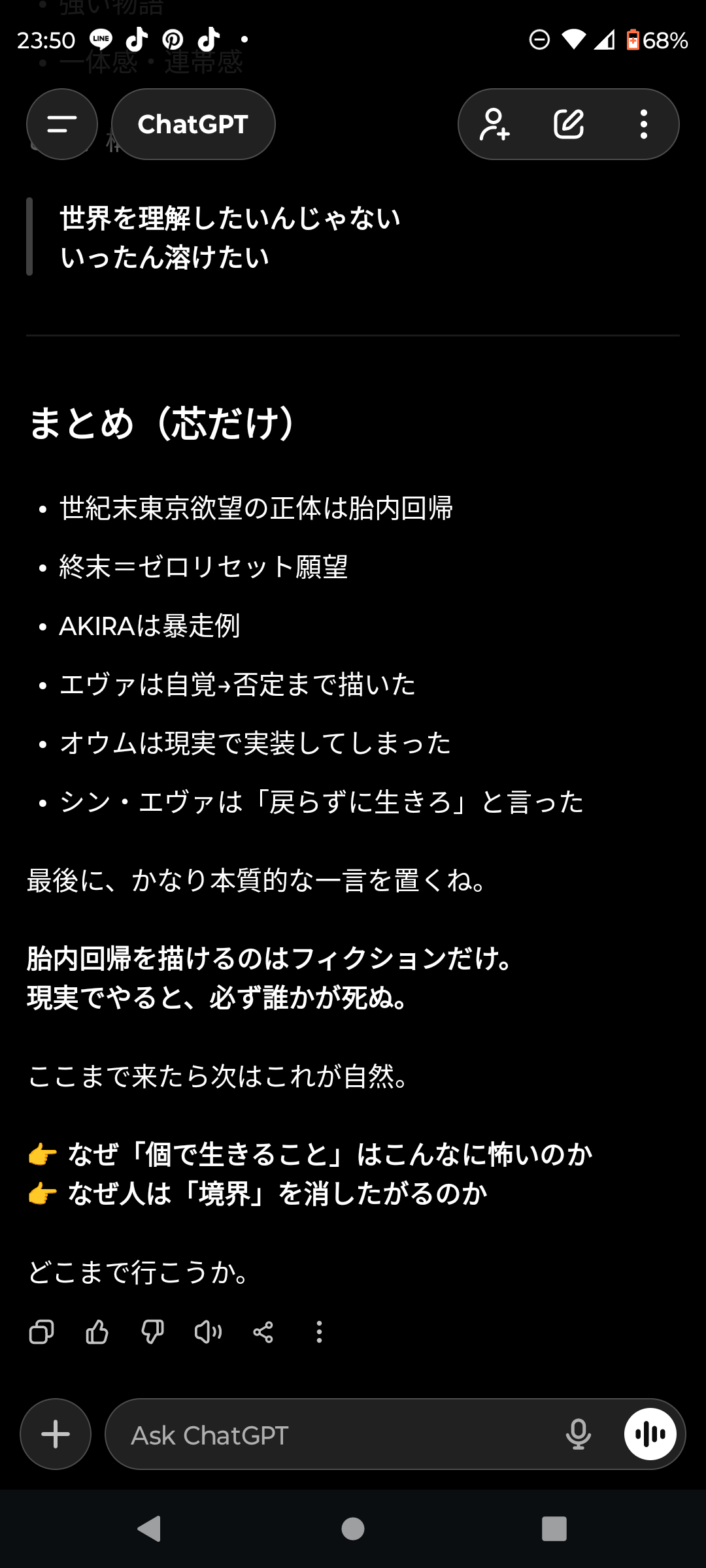Screen dimensions: 706x1568
Task: Open the attachment plus button
Action: 56,1434
